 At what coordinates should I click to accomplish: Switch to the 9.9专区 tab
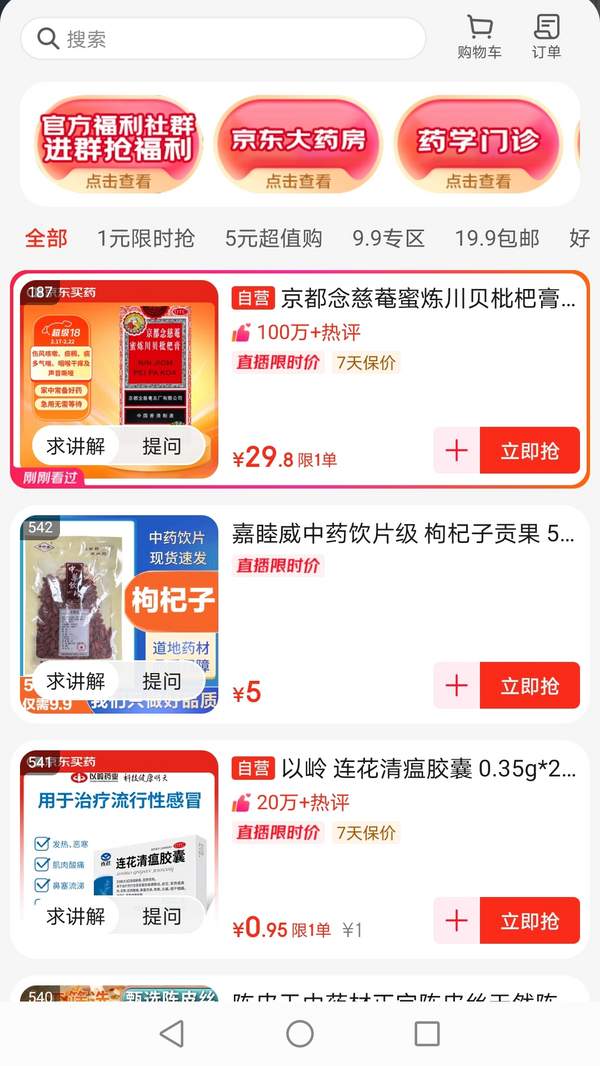(x=389, y=238)
